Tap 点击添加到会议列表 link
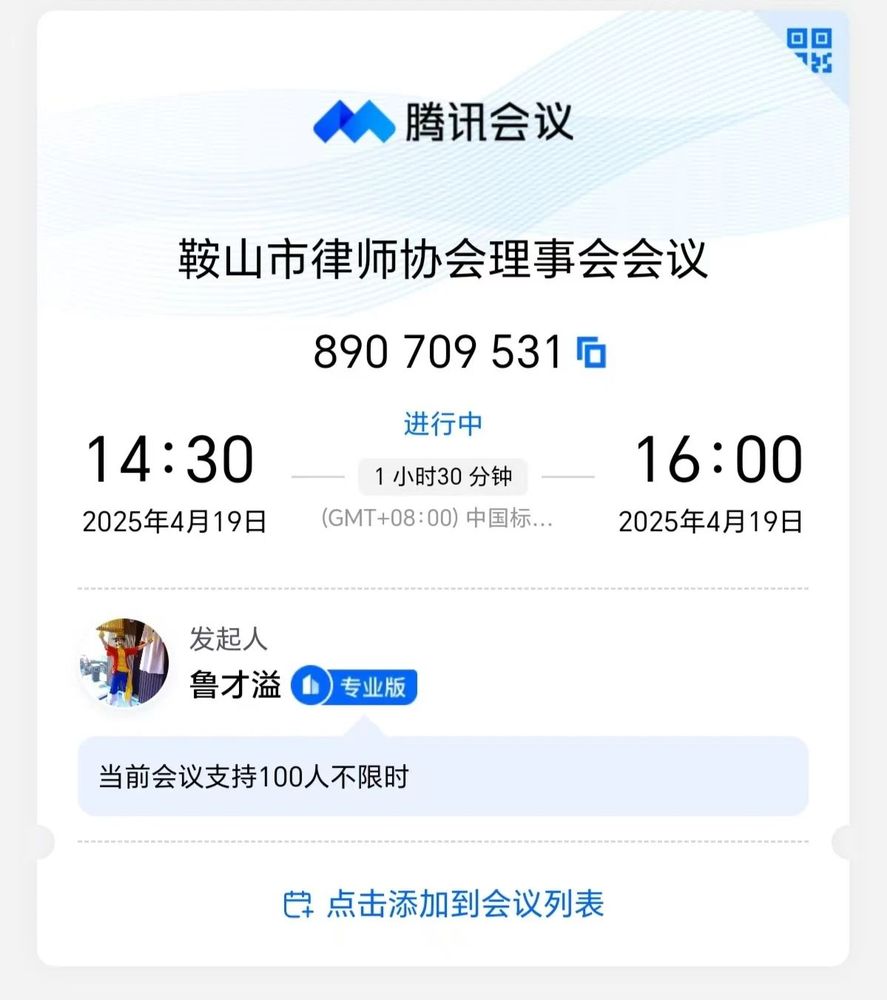The image size is (887, 1000). (444, 904)
